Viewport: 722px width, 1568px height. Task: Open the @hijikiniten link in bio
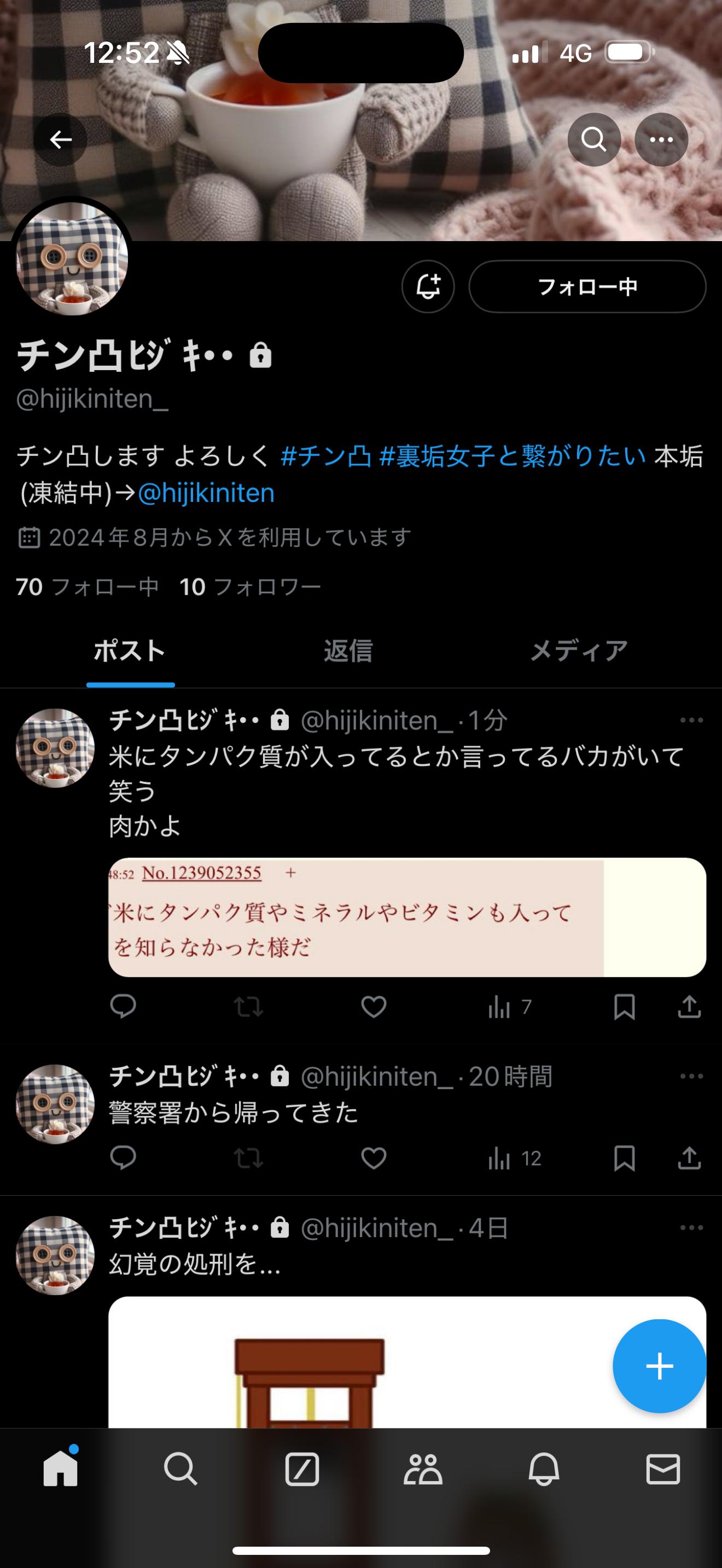(x=206, y=493)
